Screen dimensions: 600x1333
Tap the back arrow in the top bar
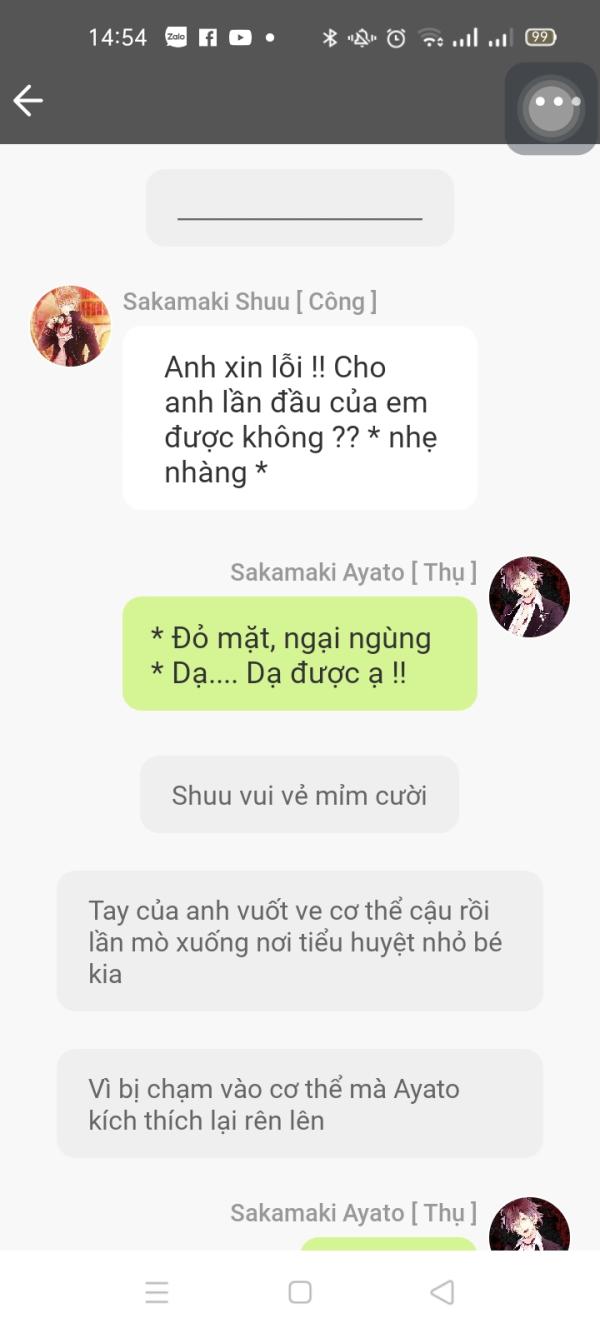[x=28, y=100]
